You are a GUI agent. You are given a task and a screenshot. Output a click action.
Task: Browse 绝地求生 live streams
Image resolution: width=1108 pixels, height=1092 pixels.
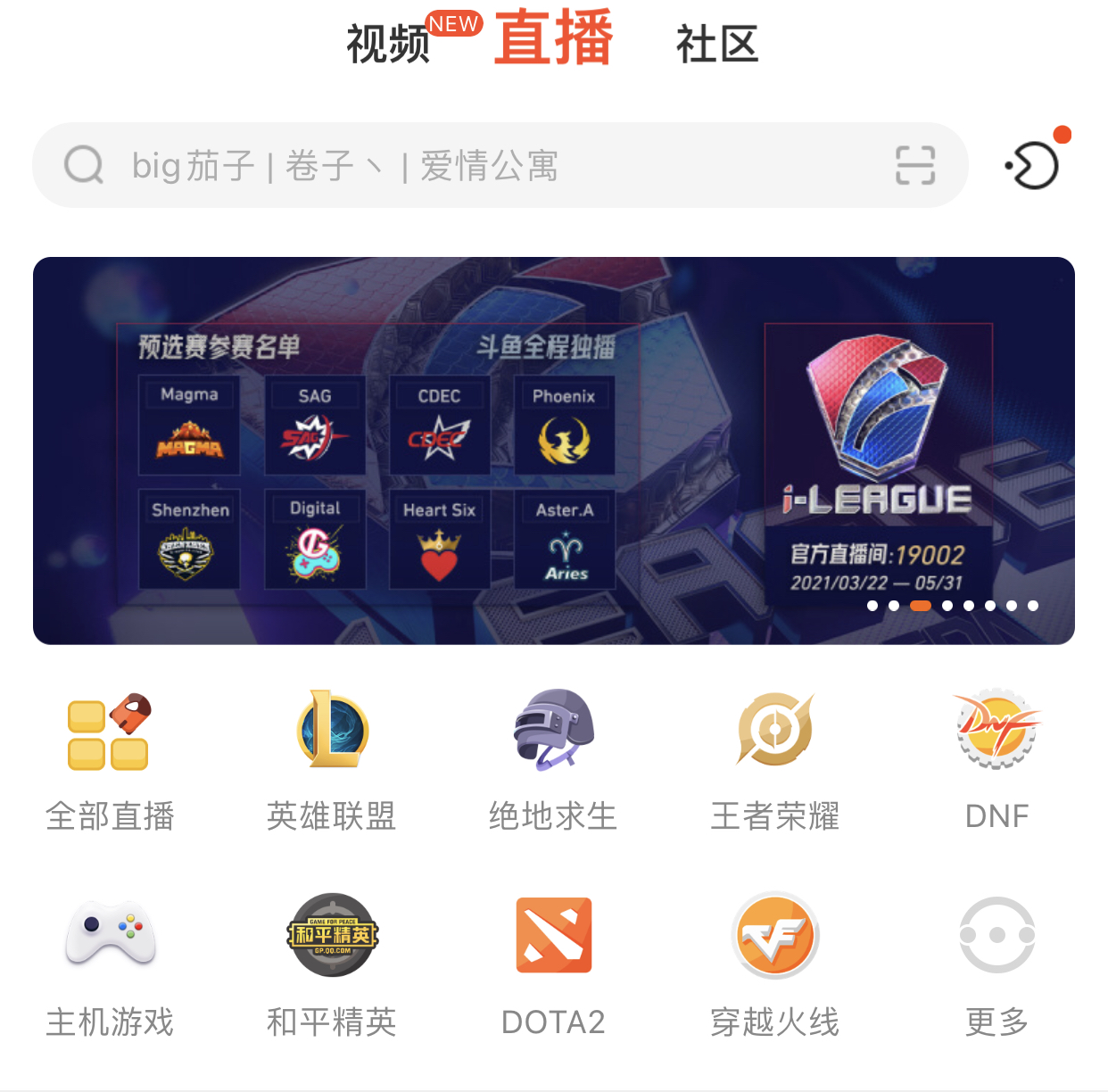click(x=553, y=758)
